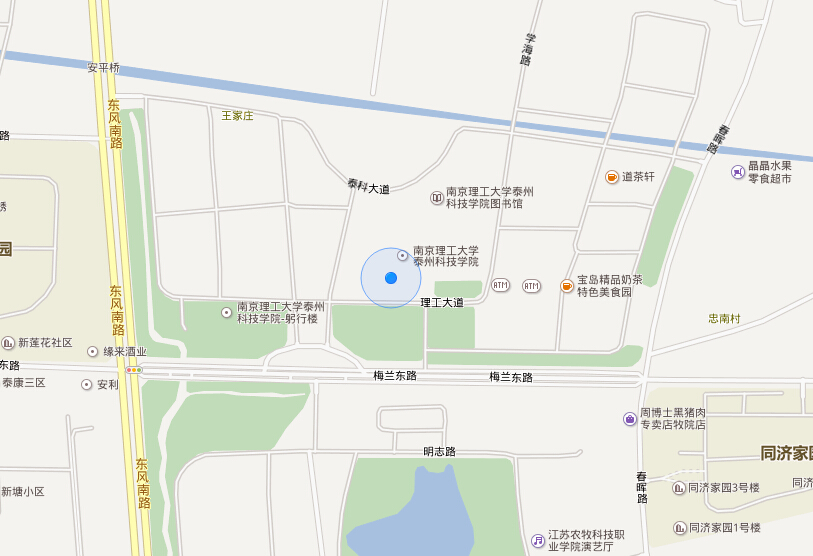Viewport: 813px width, 556px height.
Task: Open 南京理工大学泰州科技学院图书馆 library marker
Action: [437, 197]
